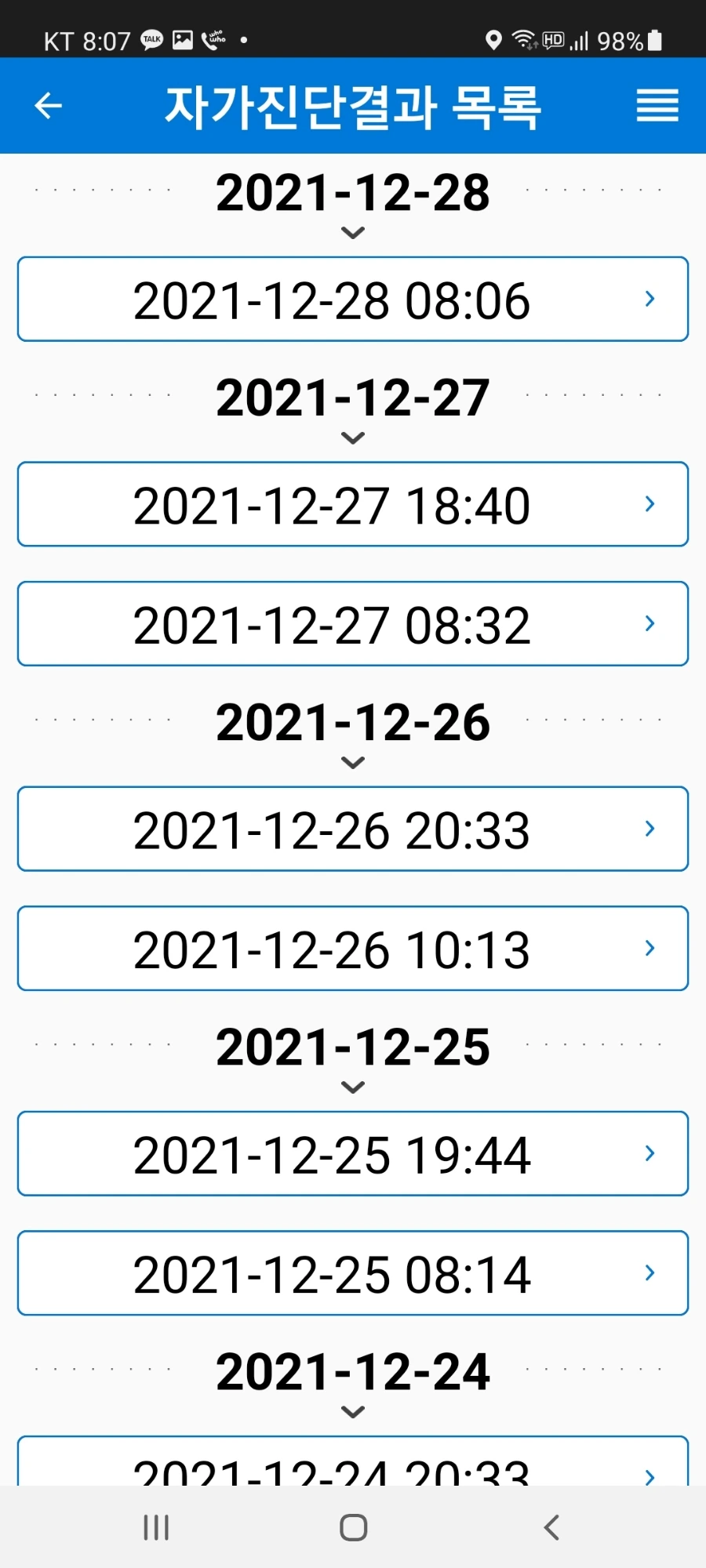Tap the 2021-12-26 date header
The height and width of the screenshot is (1568, 706).
tap(353, 722)
